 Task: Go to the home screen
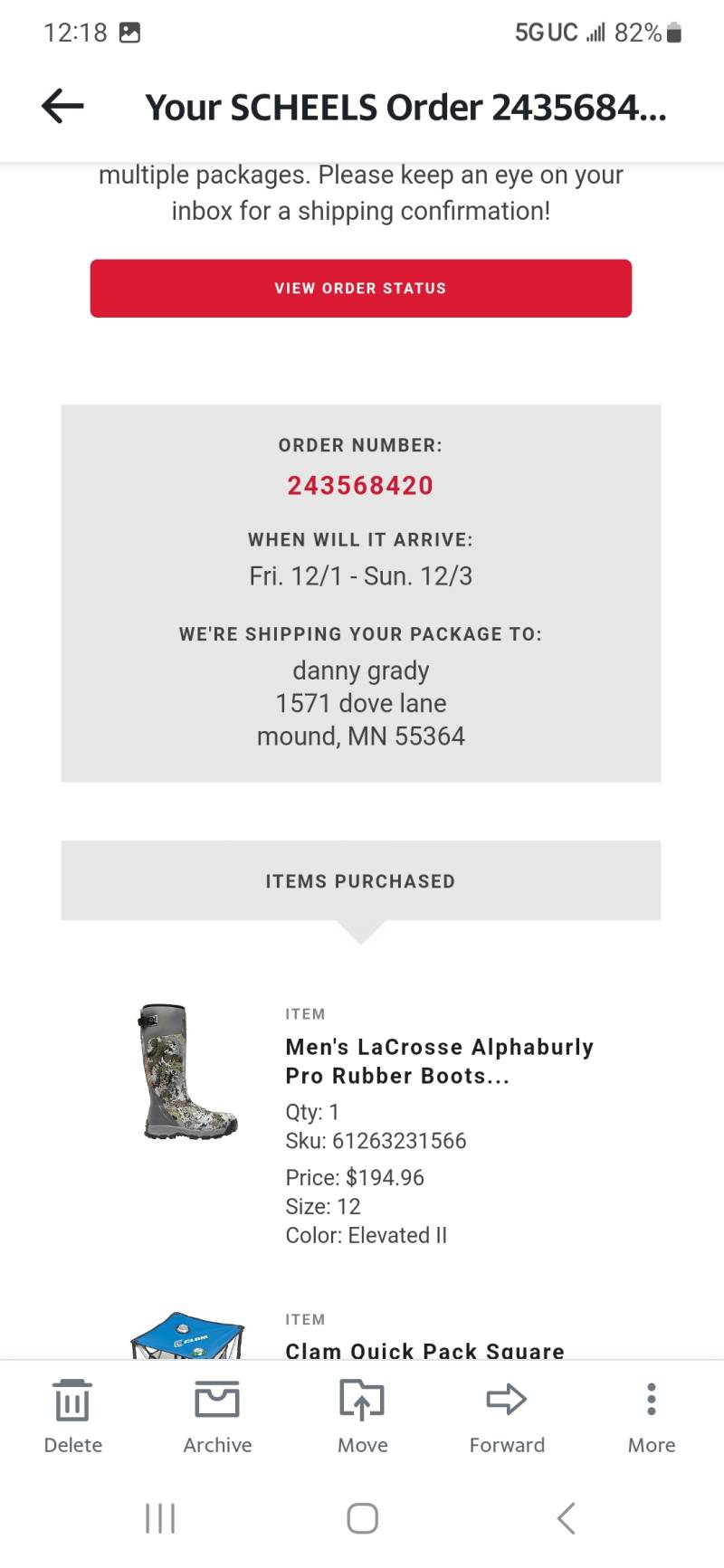pyautogui.click(x=362, y=1517)
